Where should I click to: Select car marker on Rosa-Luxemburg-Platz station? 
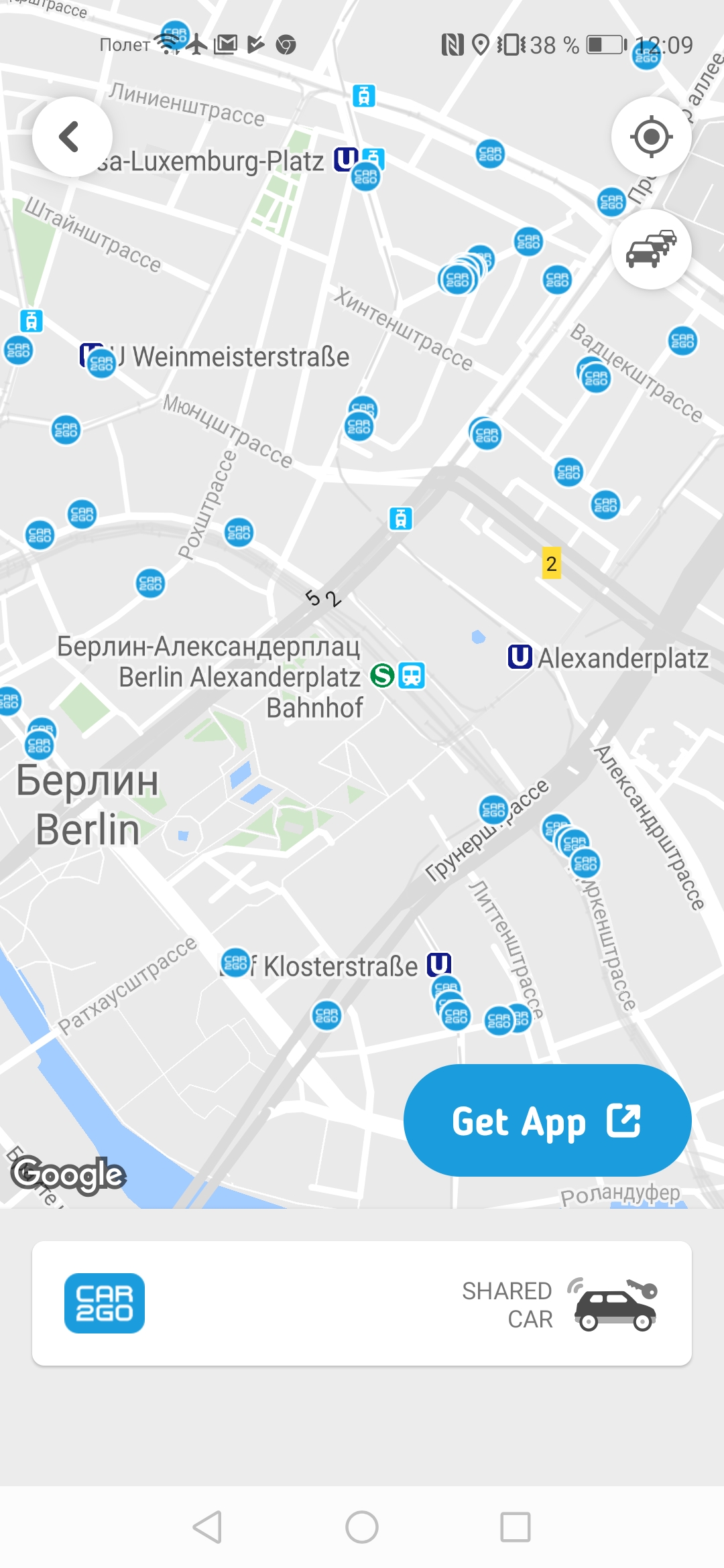click(365, 177)
